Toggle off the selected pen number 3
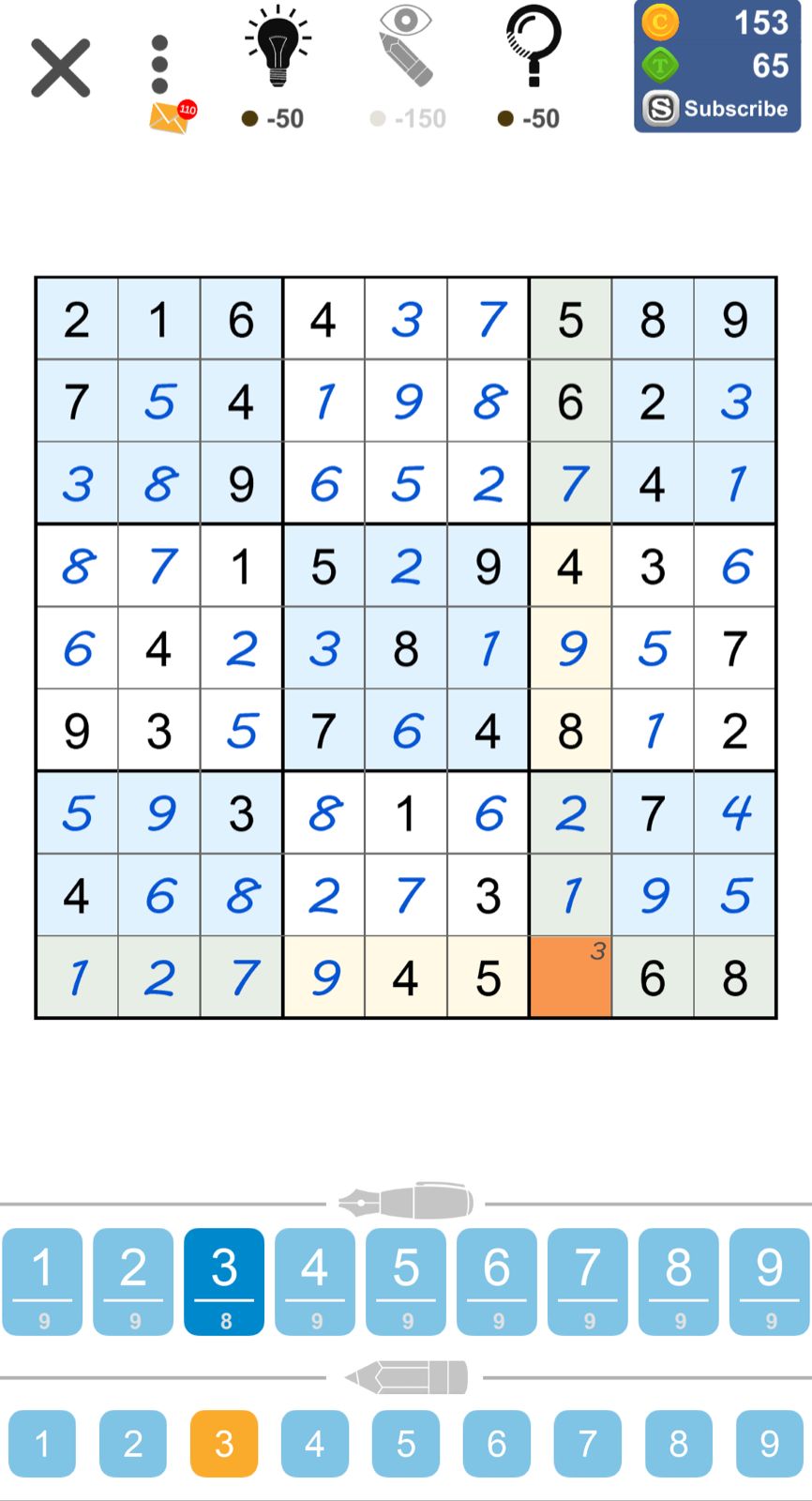 tap(223, 1281)
